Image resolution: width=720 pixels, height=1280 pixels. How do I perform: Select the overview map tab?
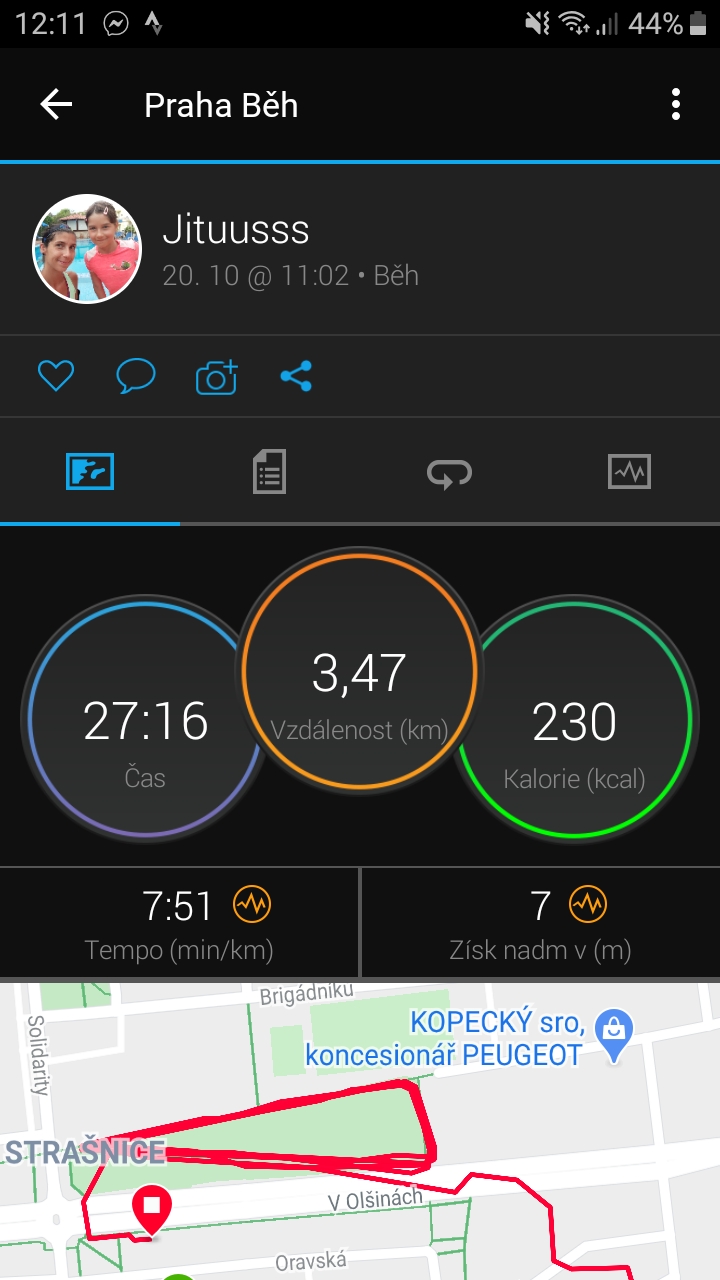90,471
